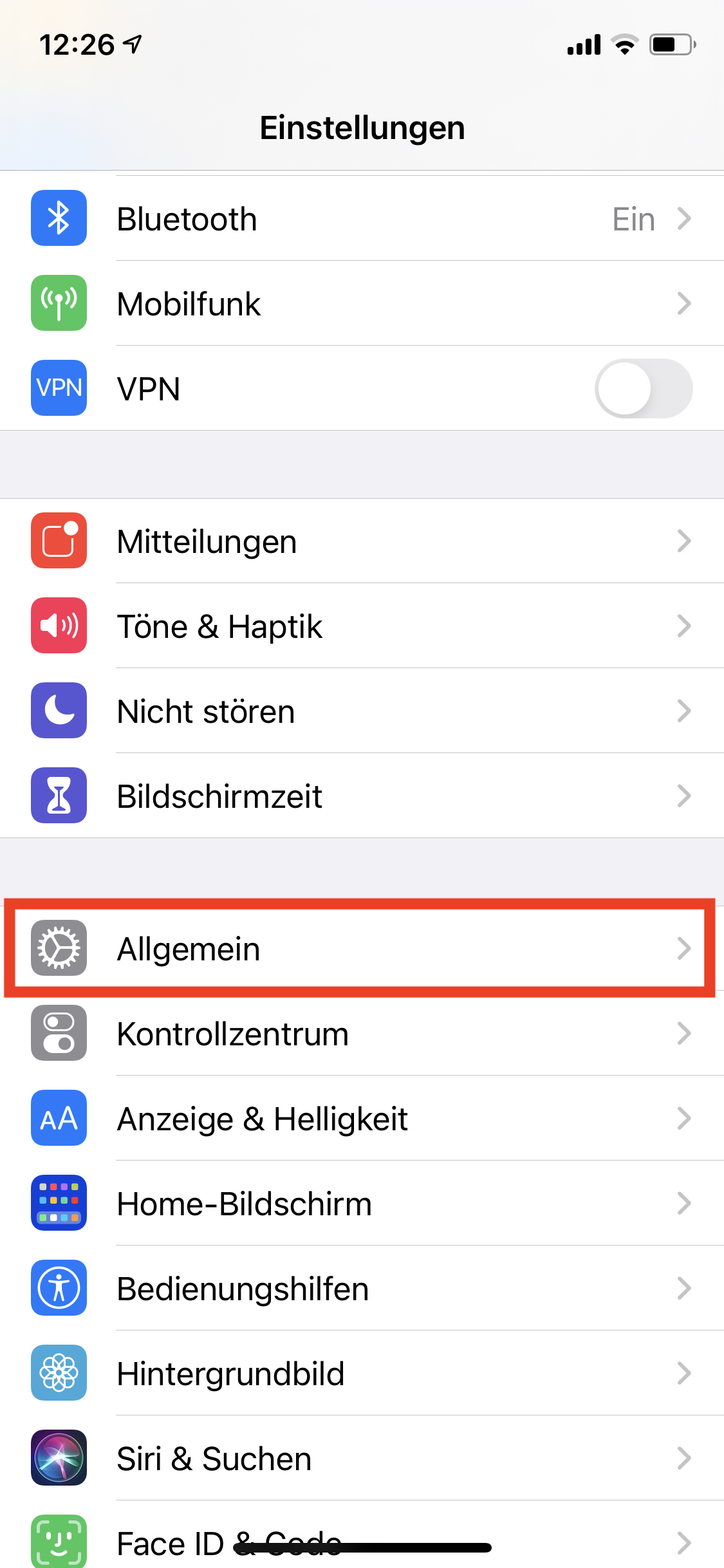724x1568 pixels.
Task: Go to Töne & Haptik
Action: point(362,626)
